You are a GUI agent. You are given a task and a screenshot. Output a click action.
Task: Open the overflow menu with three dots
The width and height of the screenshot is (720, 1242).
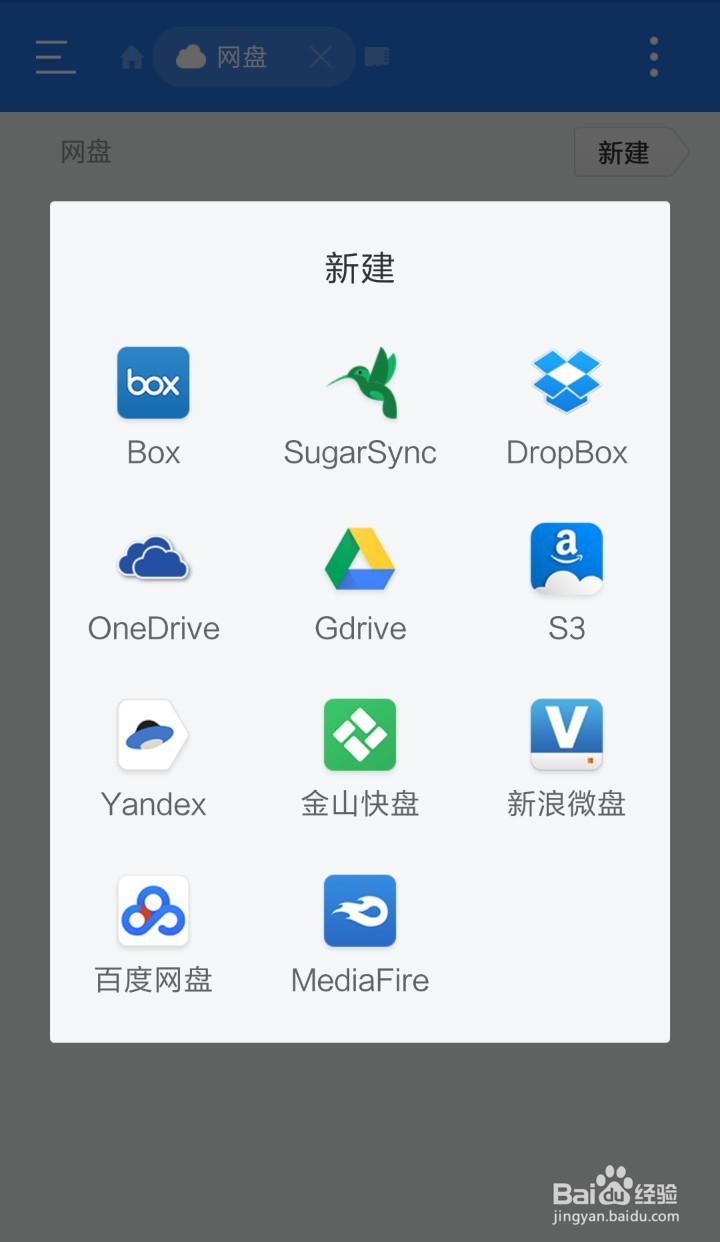(x=654, y=57)
